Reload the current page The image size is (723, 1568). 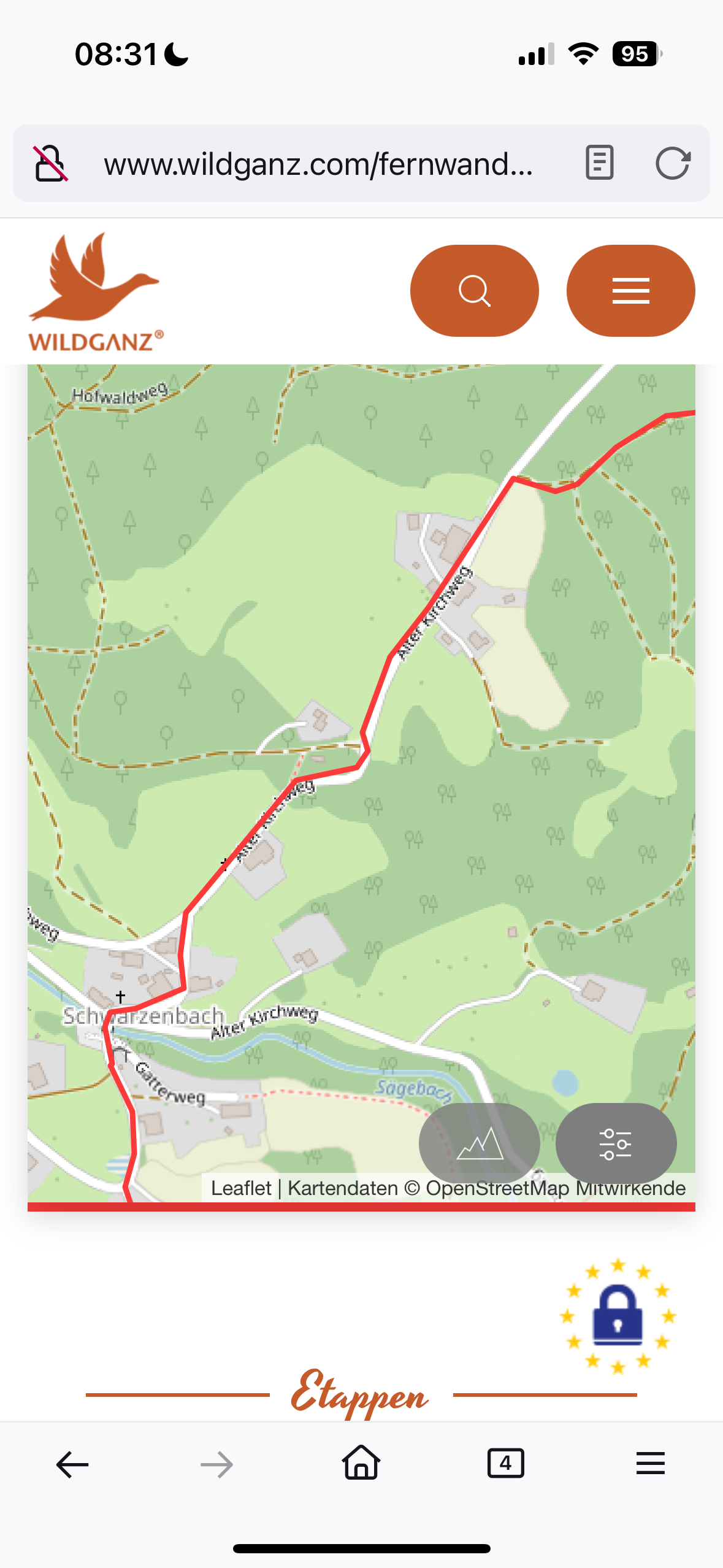(673, 163)
